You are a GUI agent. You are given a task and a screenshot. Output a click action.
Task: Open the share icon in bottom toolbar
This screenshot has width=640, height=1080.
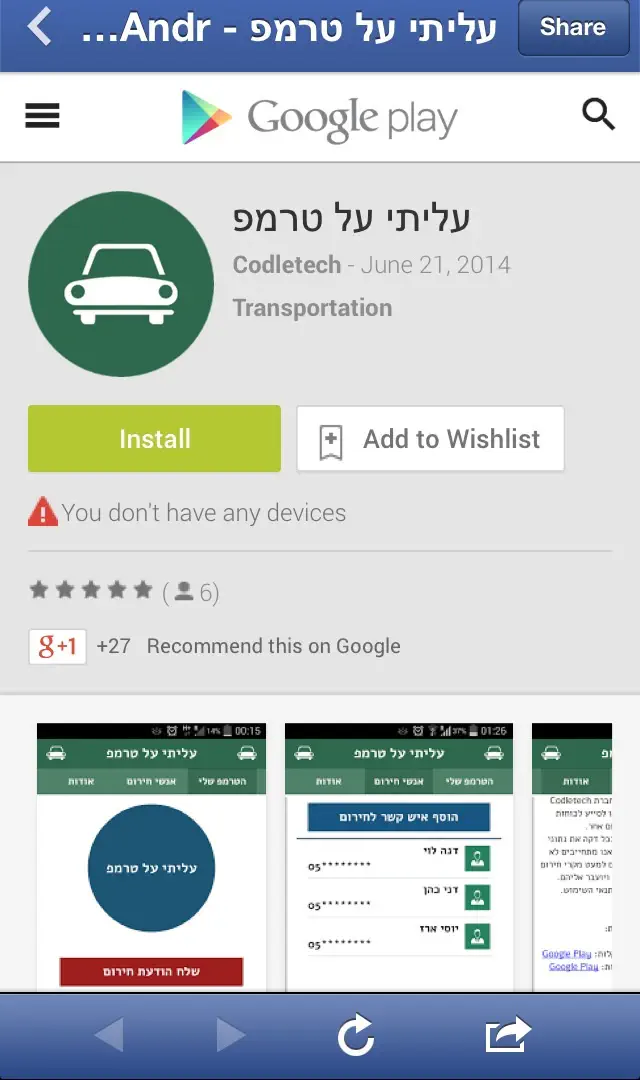tap(508, 1035)
